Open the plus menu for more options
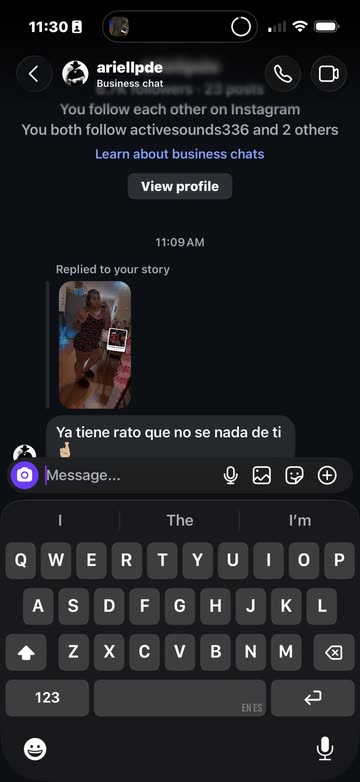360x782 pixels. 327,475
